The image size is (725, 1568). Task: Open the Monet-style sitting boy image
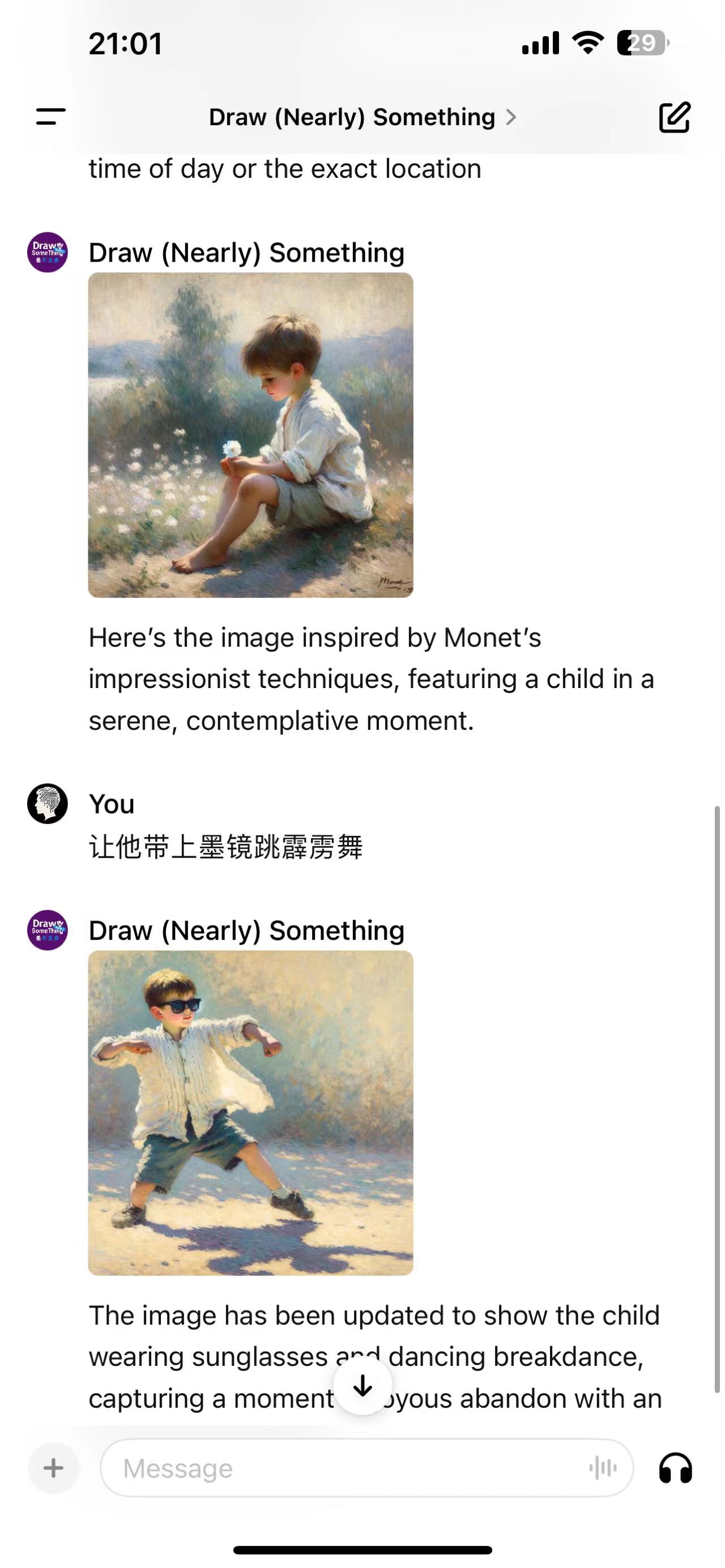point(250,434)
